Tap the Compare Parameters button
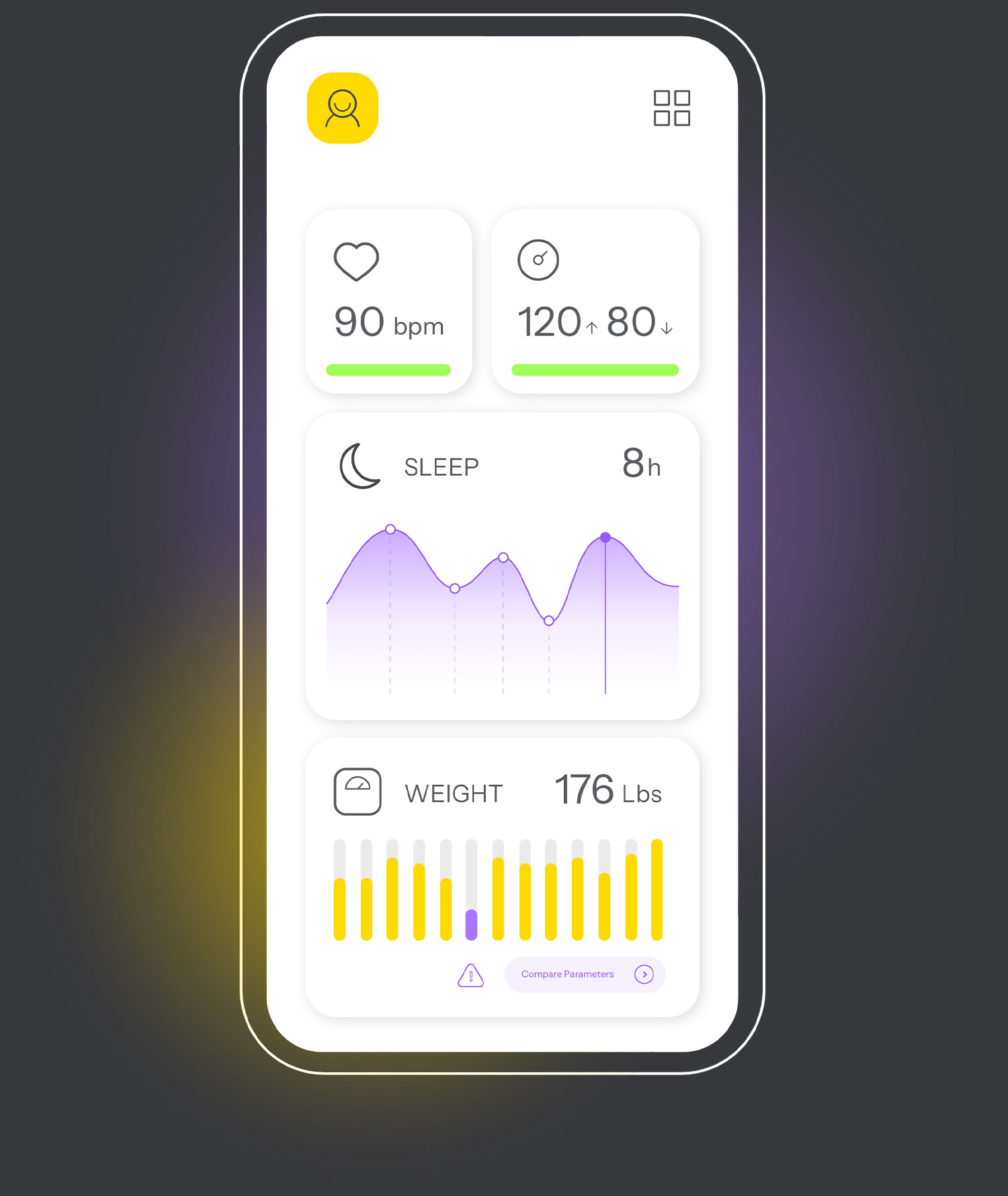This screenshot has height=1196, width=1008. [x=584, y=974]
